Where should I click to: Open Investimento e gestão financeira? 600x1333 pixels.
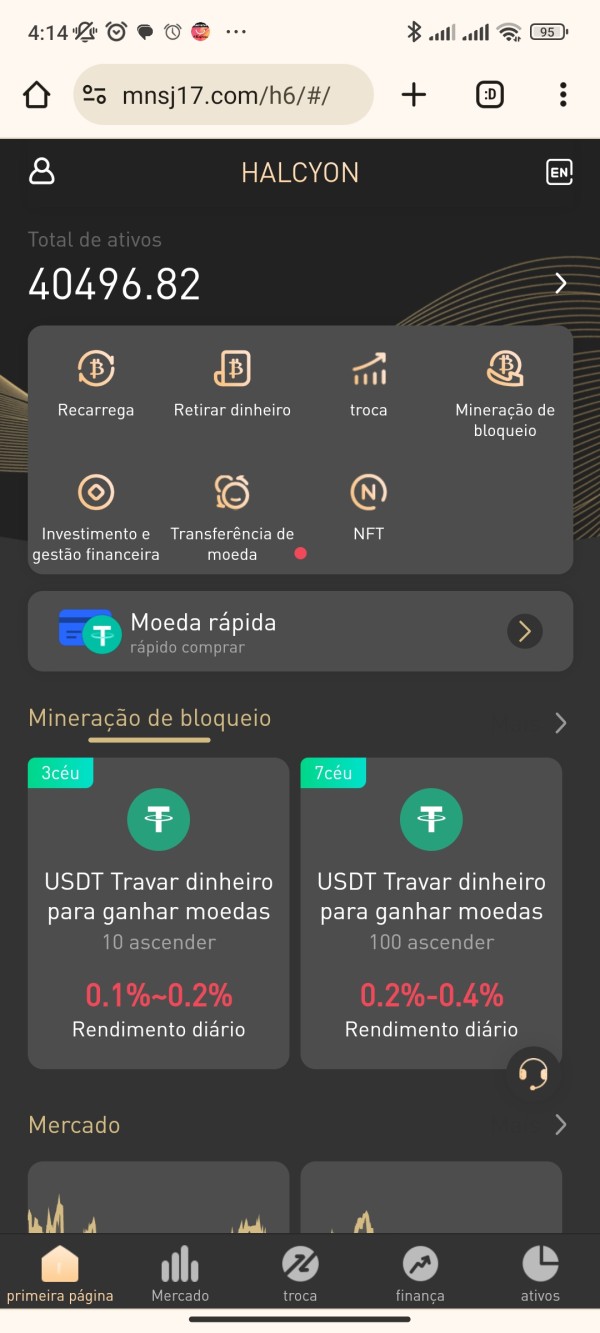(96, 517)
